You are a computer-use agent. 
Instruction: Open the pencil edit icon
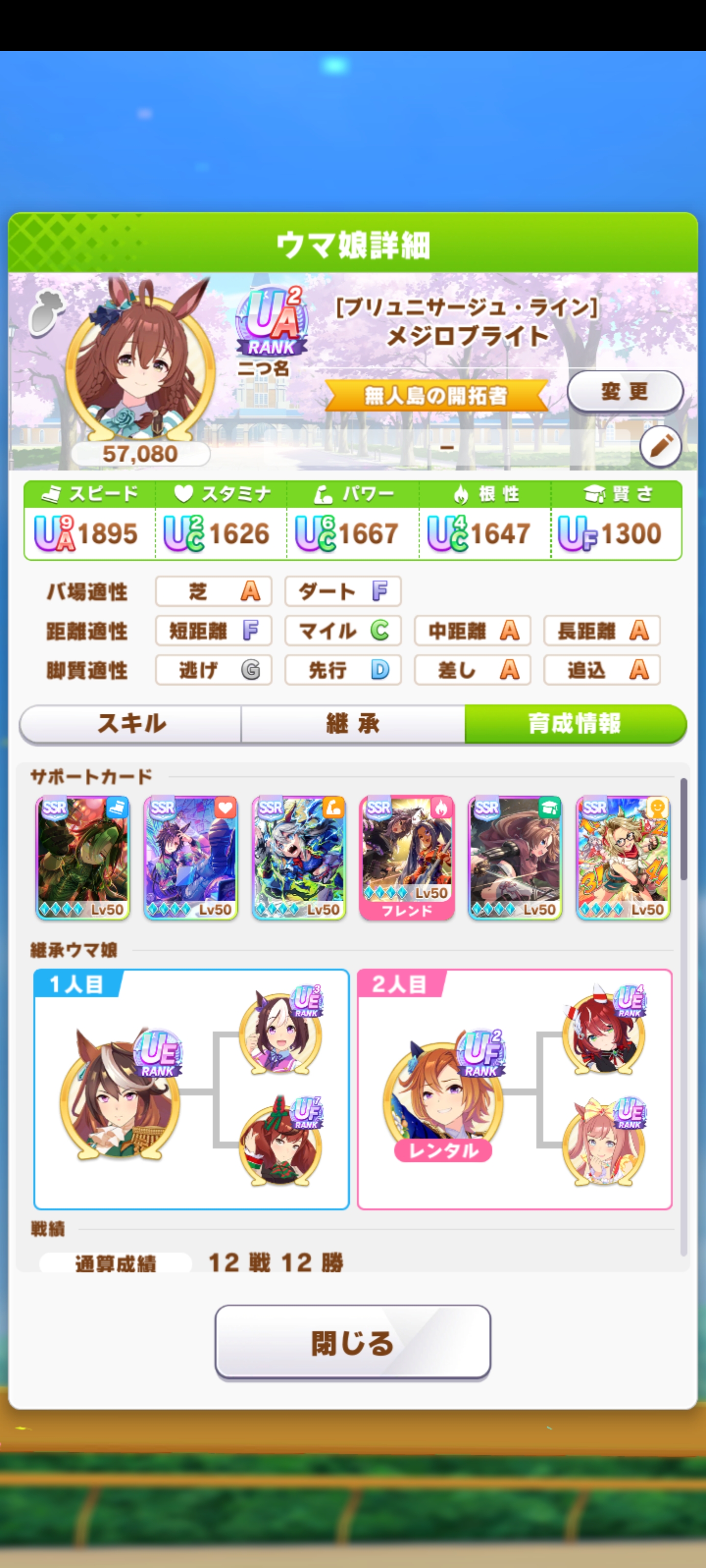pyautogui.click(x=660, y=447)
